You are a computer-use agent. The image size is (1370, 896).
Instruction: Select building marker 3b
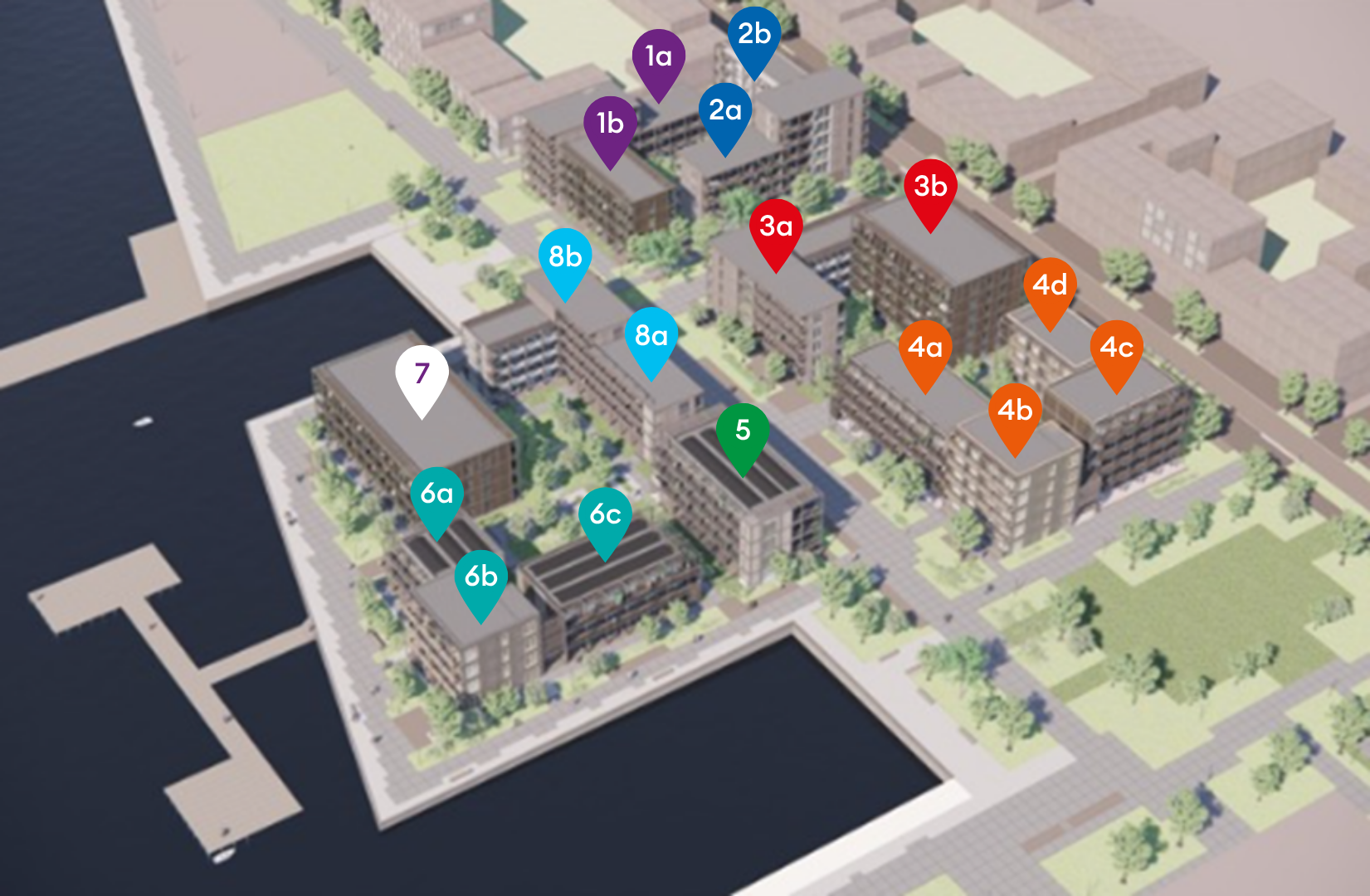930,187
